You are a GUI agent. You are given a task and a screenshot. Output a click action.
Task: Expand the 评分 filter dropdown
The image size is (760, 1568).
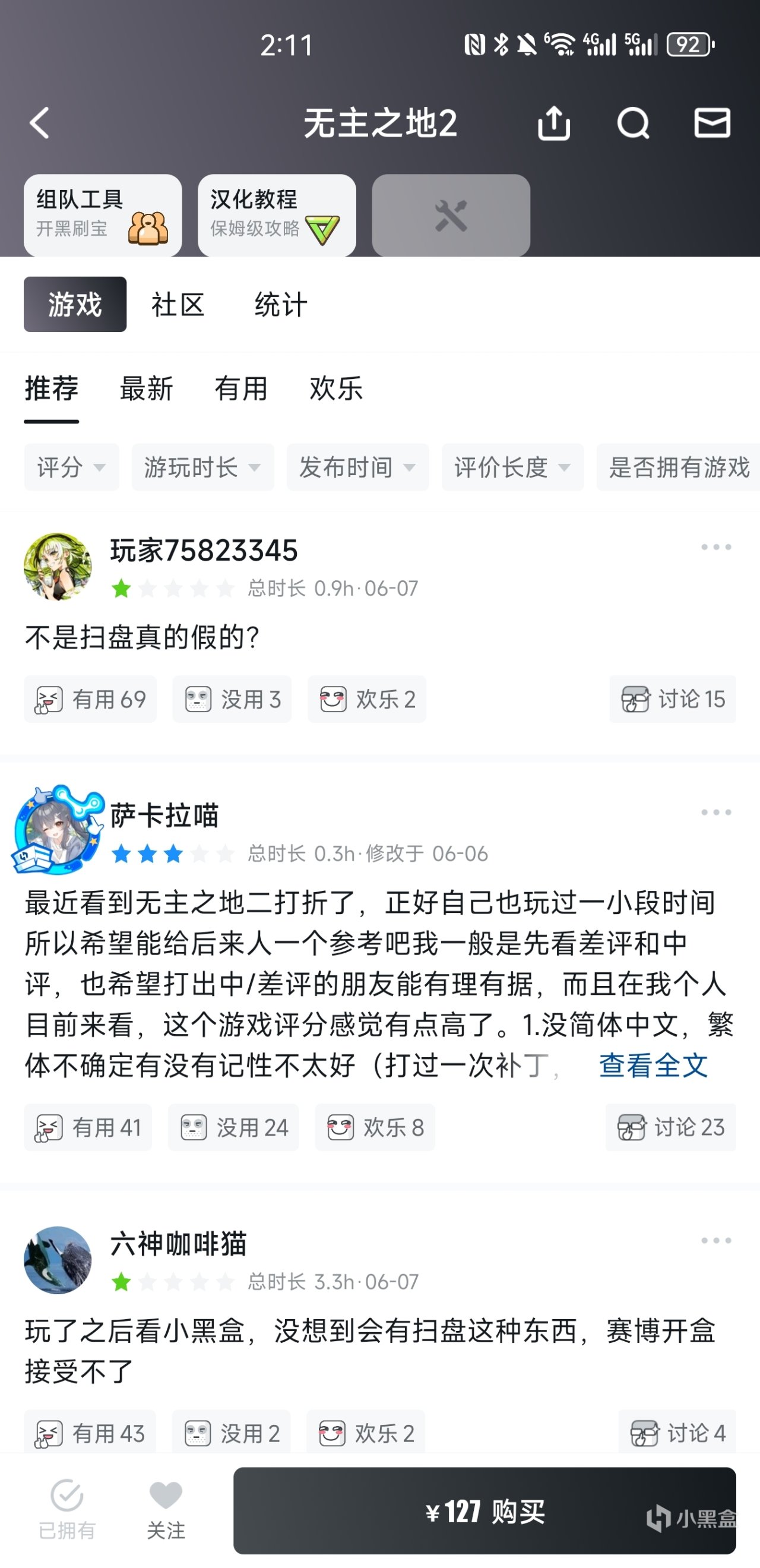click(x=72, y=467)
